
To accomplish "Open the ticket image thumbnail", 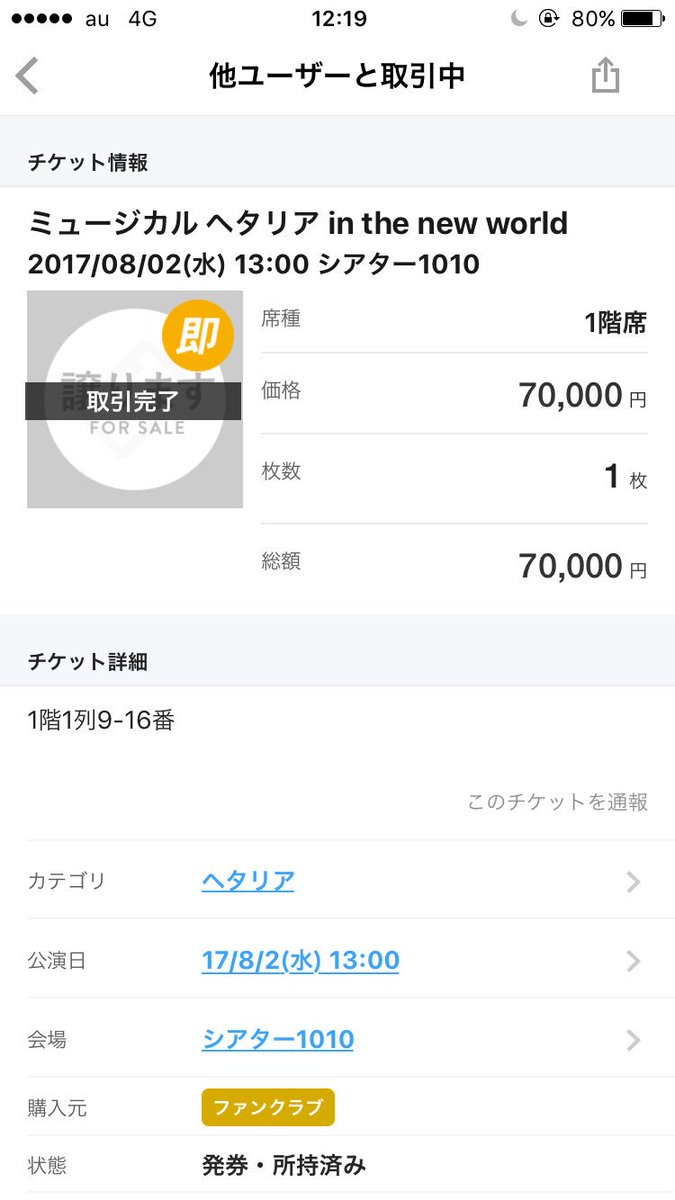I will [x=135, y=399].
